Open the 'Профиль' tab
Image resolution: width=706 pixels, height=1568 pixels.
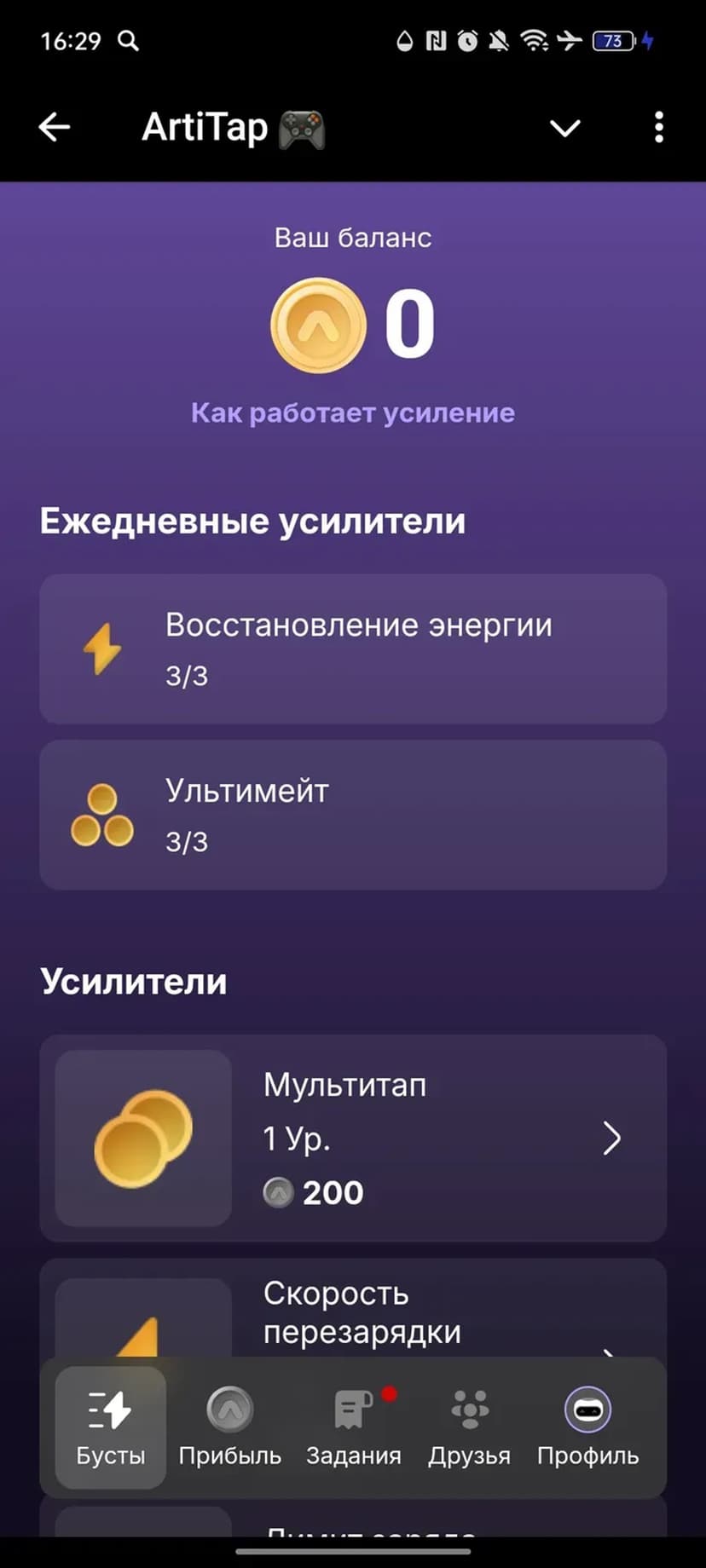[587, 1427]
